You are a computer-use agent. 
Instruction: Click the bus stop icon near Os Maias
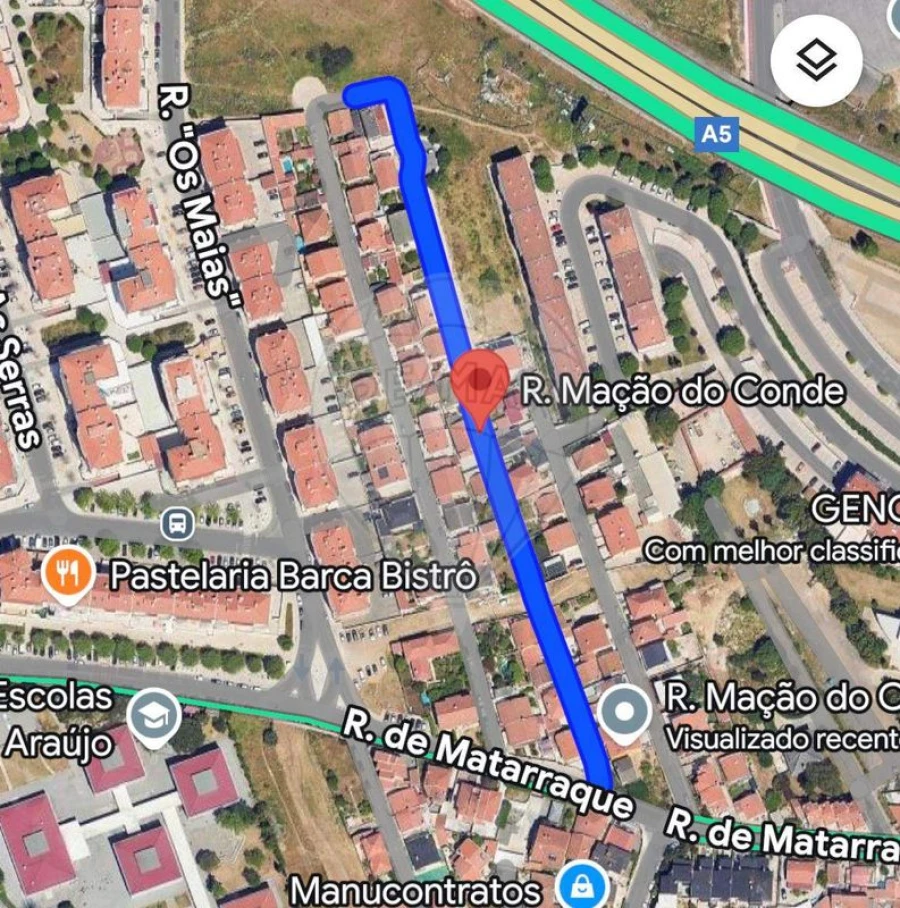176,524
